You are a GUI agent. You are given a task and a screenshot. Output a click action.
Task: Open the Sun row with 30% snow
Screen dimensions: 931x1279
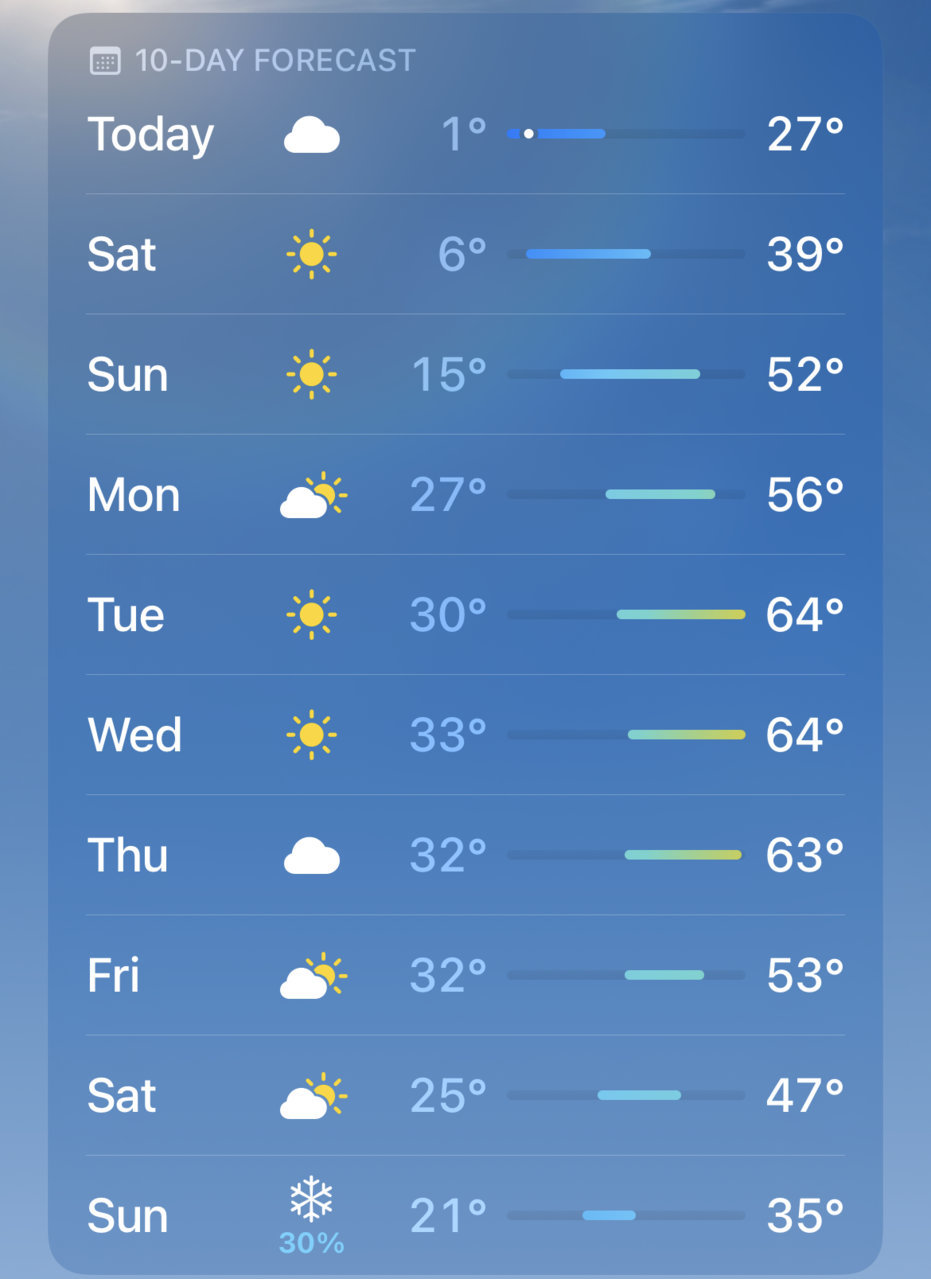[x=465, y=1215]
